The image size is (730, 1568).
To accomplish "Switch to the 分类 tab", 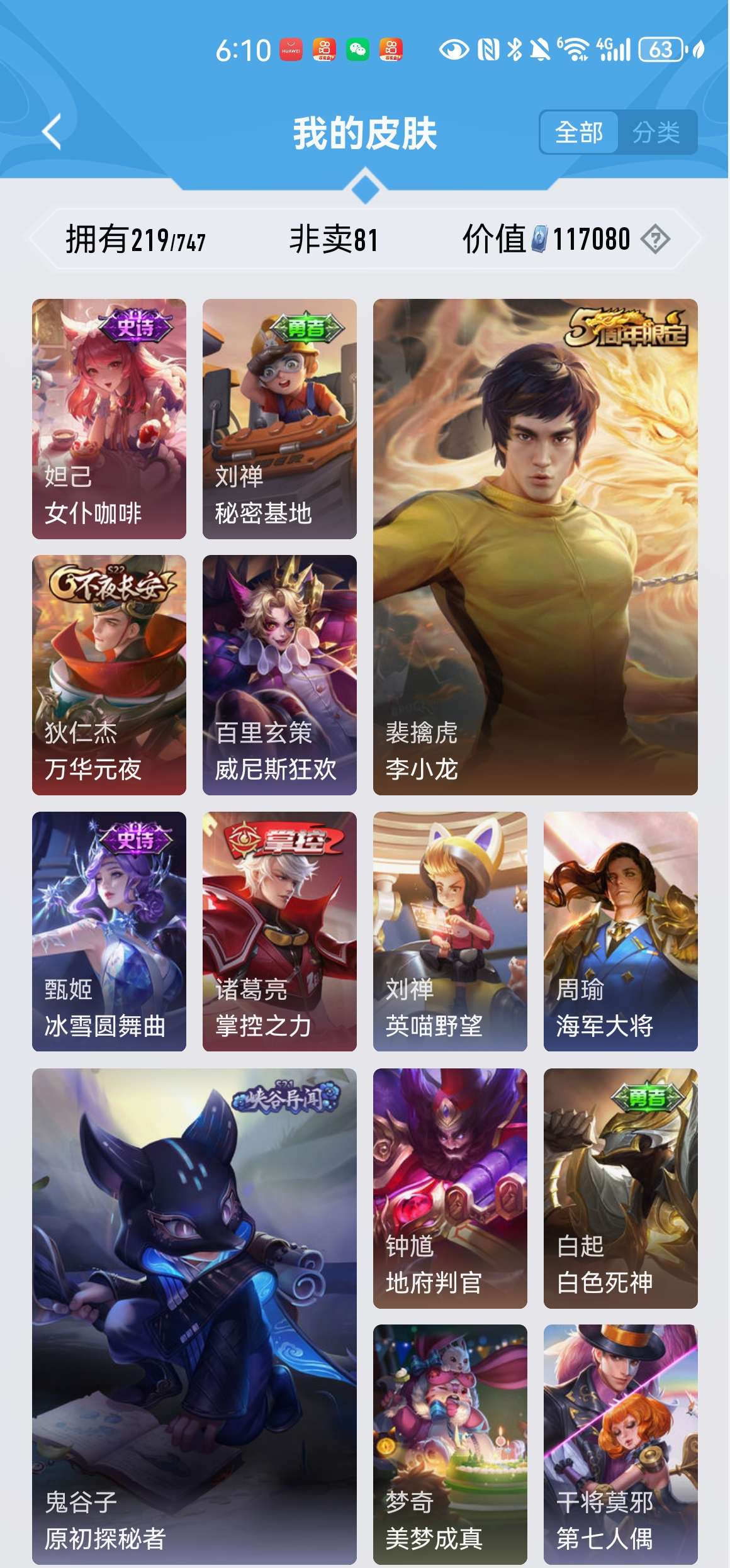I will (x=656, y=133).
